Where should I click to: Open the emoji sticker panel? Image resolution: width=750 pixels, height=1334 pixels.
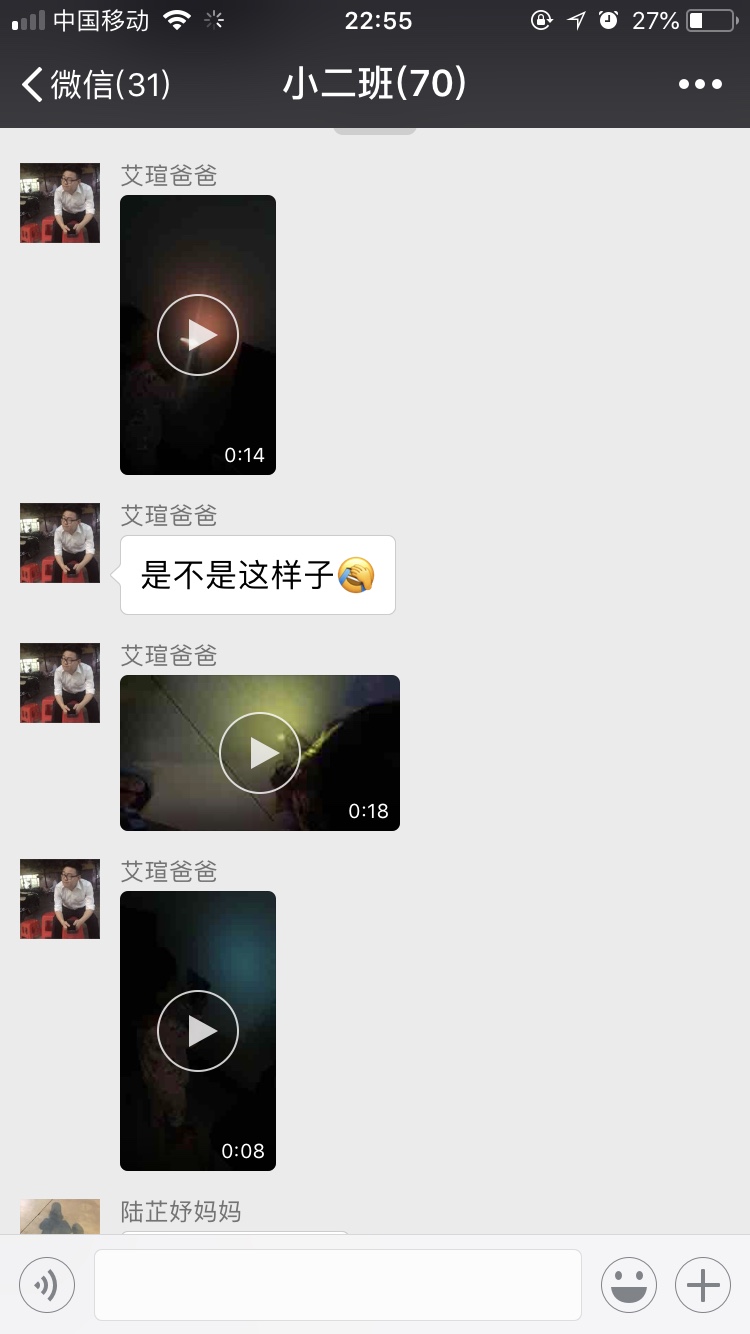tap(629, 1284)
